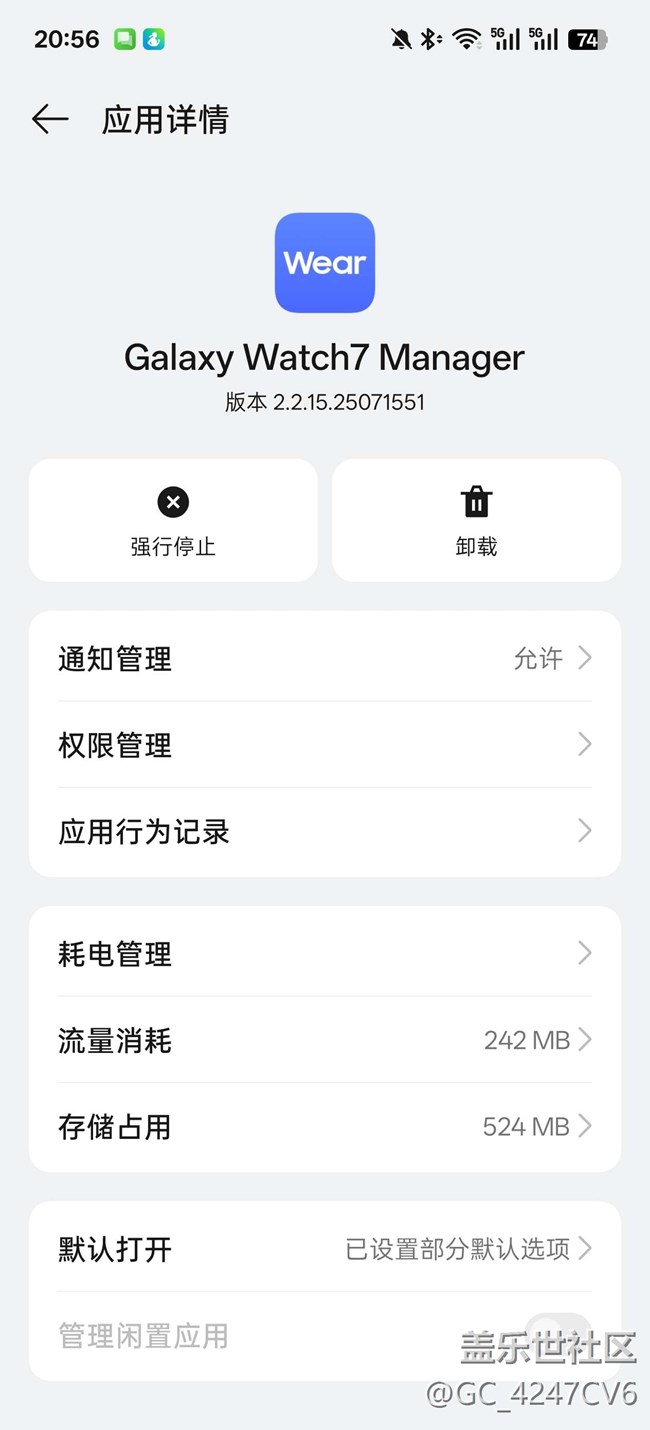
Task: Check 流量消耗 data usage details
Action: pyautogui.click(x=324, y=1041)
